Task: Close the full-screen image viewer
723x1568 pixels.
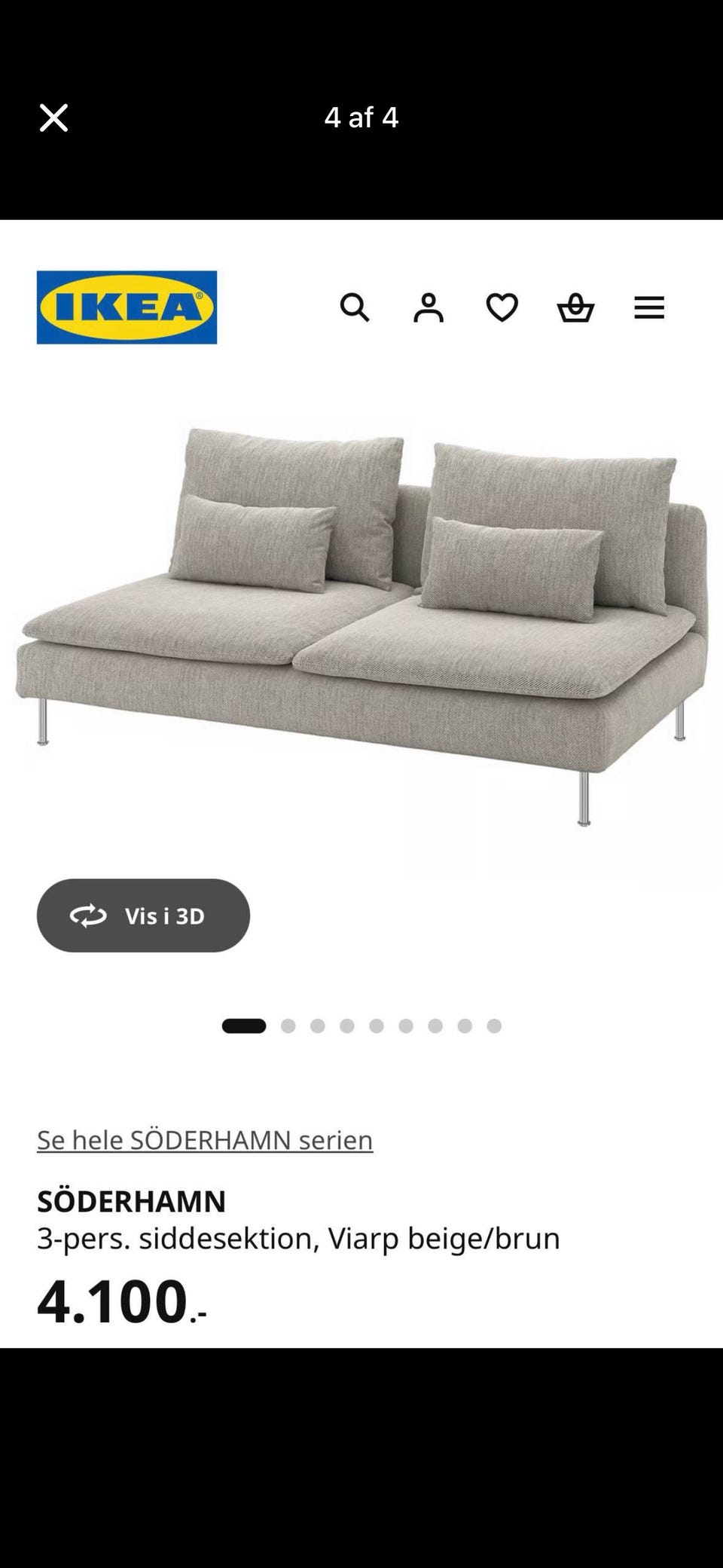Action: click(53, 118)
